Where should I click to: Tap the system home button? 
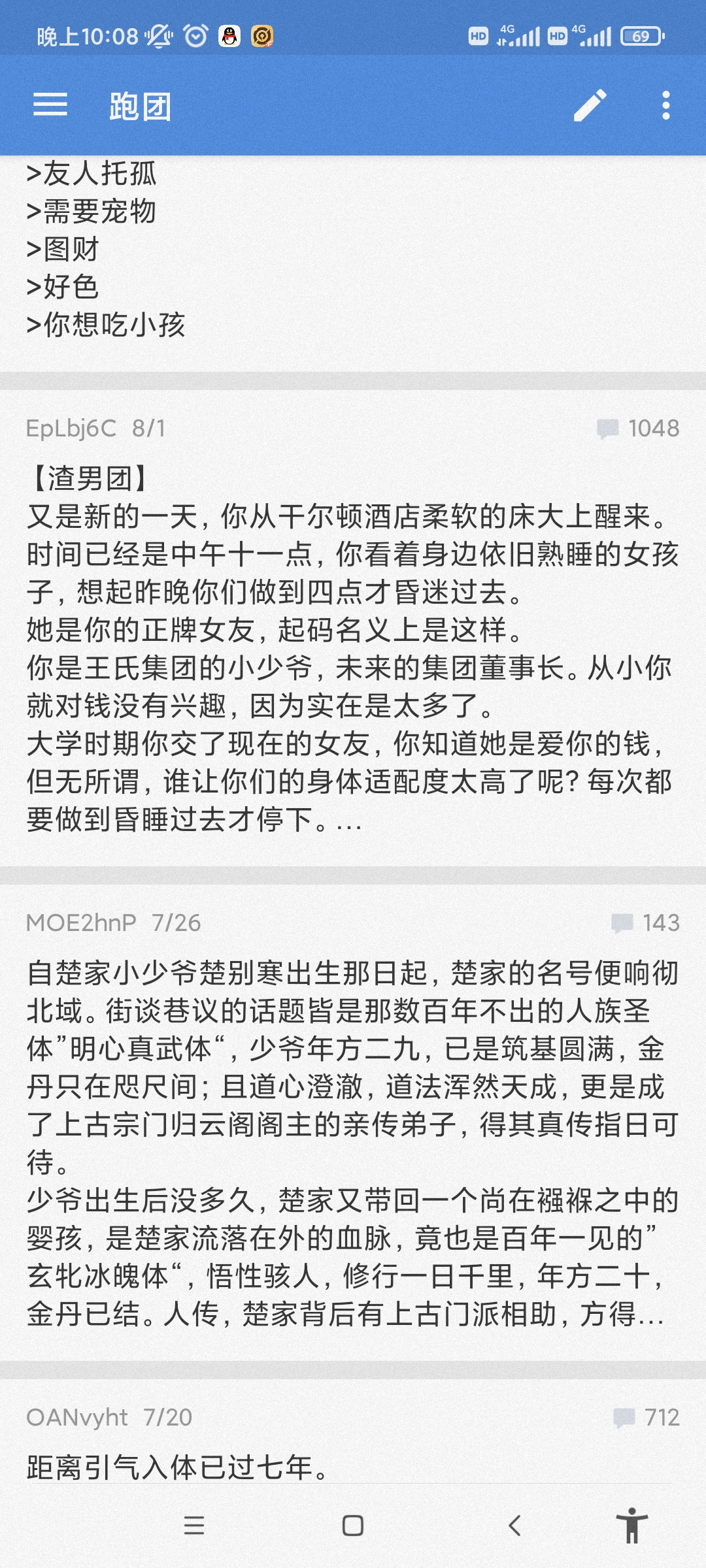(x=353, y=1526)
